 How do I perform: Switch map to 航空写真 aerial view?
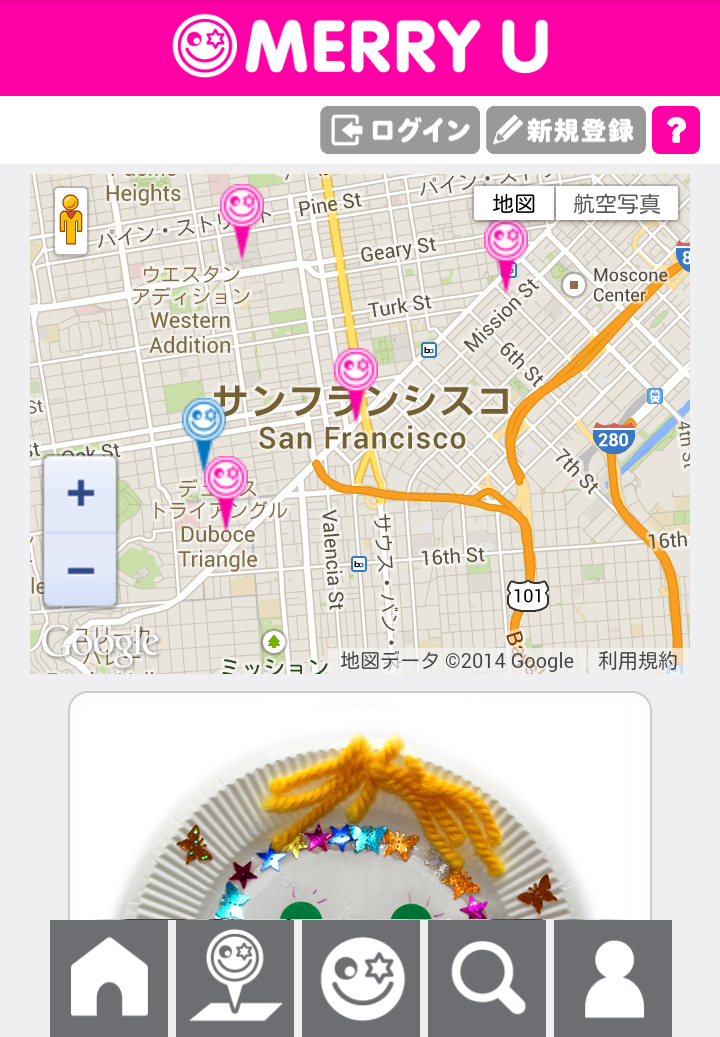[x=616, y=204]
